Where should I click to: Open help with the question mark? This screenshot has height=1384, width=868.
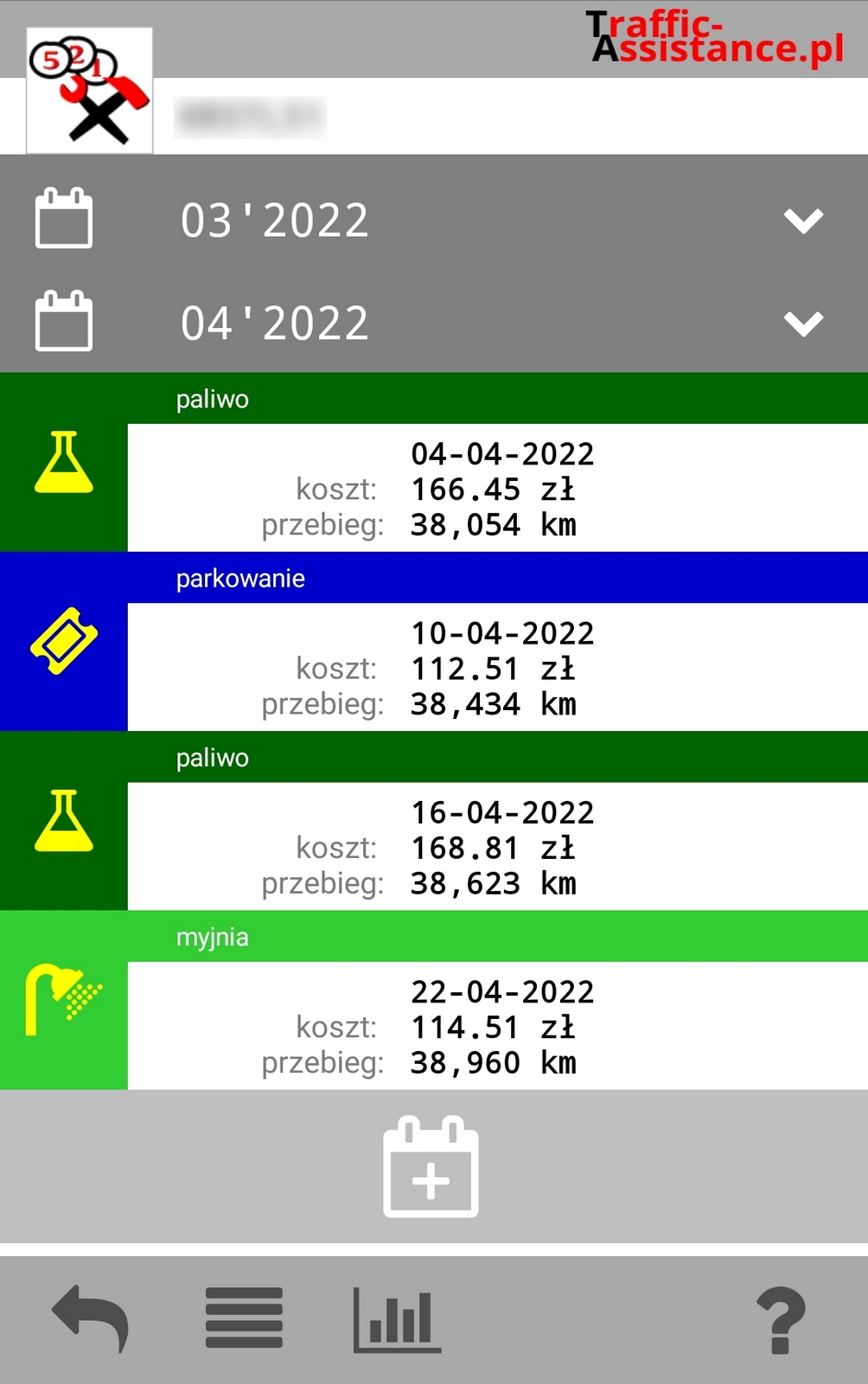point(781,1320)
